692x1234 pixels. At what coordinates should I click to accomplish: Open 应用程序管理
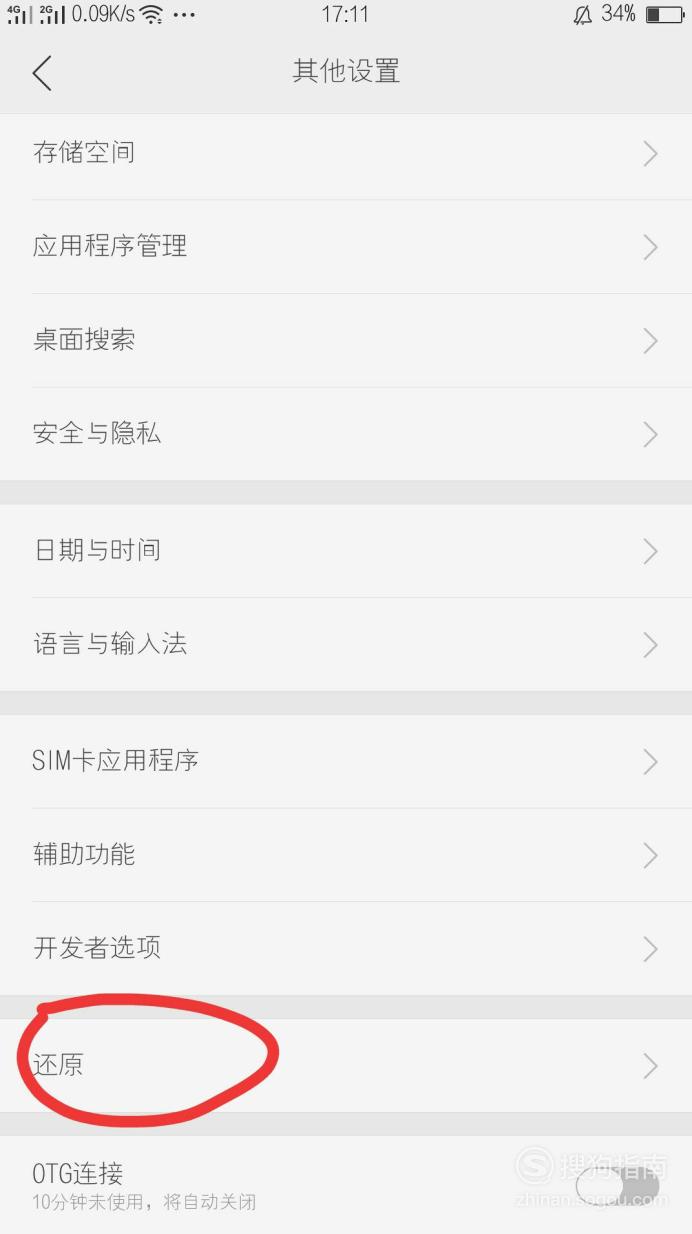[x=346, y=247]
